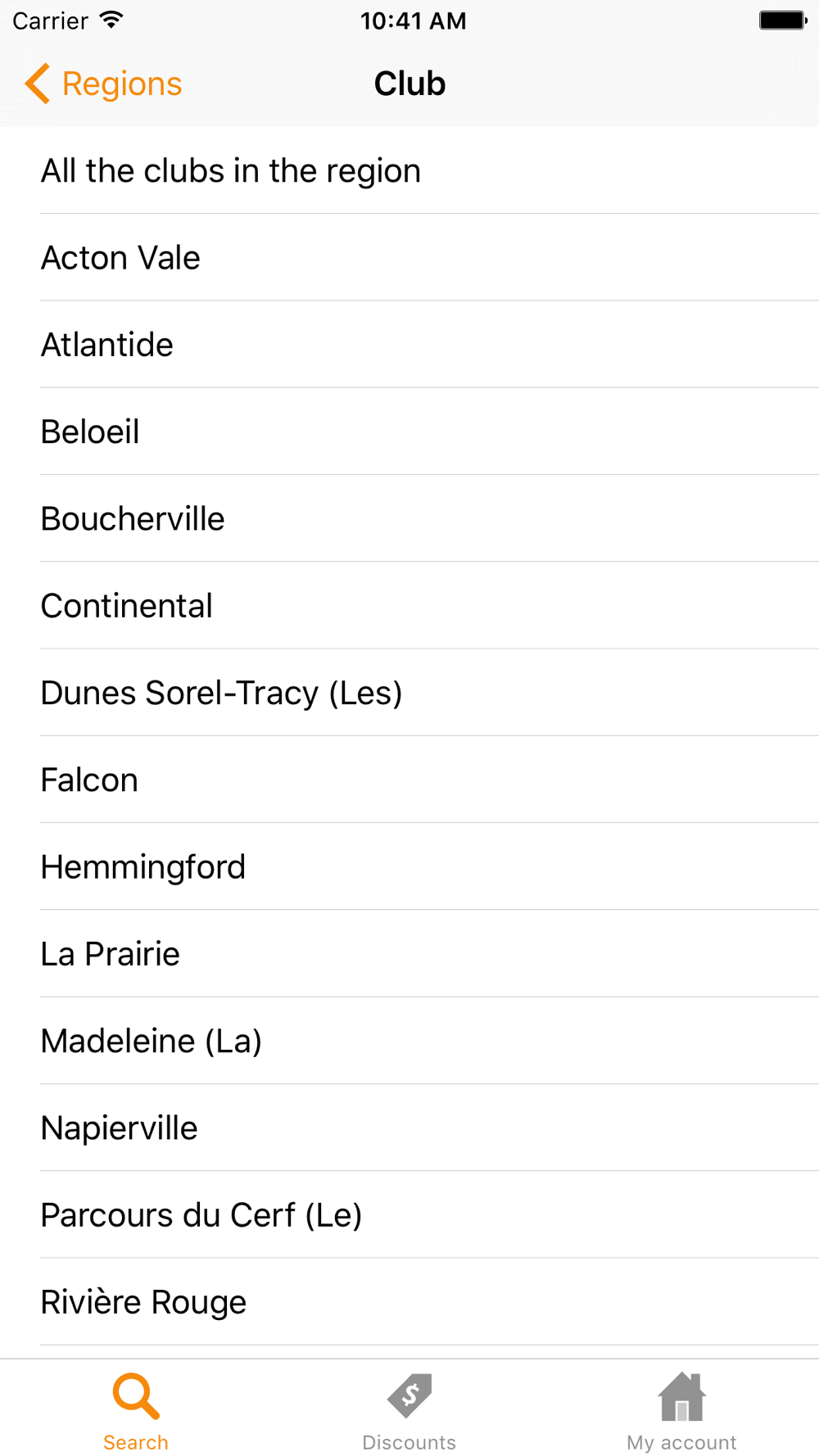
Task: Select Madeleine (La)
Action: (x=409, y=1041)
